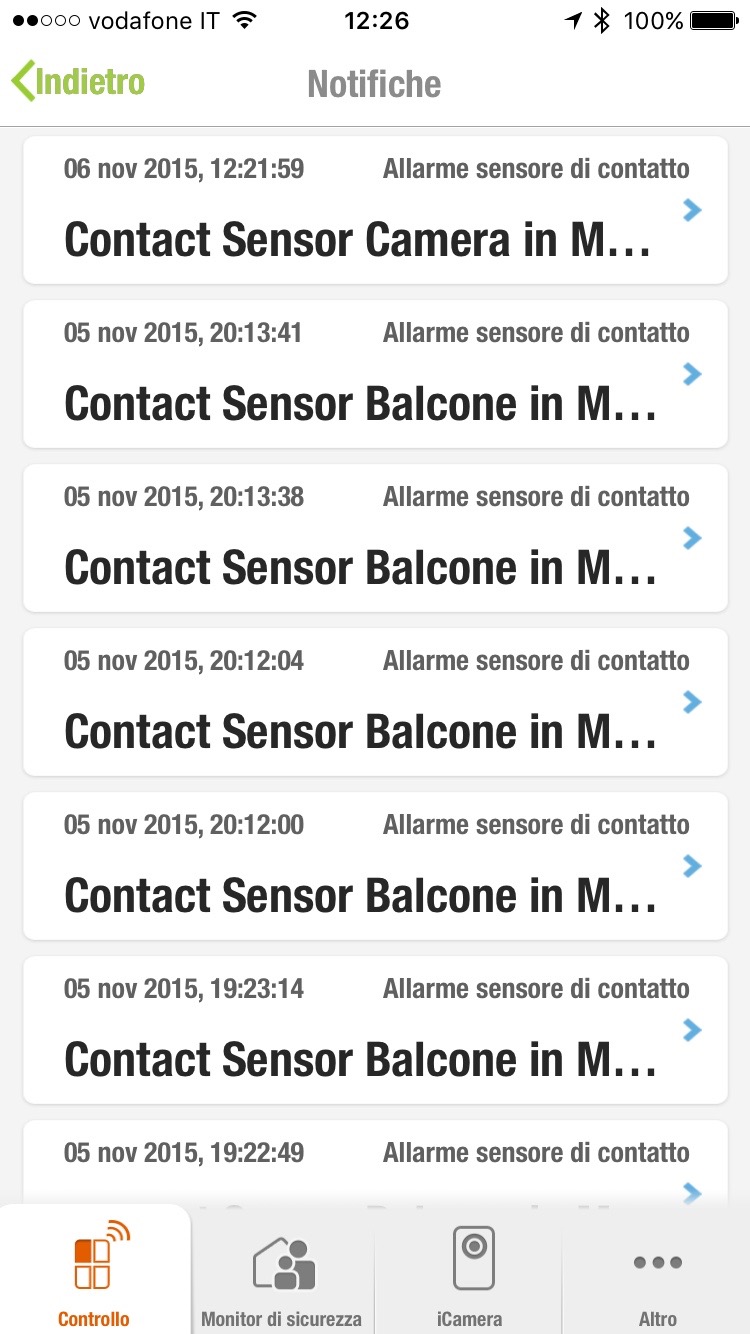
Task: Open the iCamera tab
Action: 469,1270
